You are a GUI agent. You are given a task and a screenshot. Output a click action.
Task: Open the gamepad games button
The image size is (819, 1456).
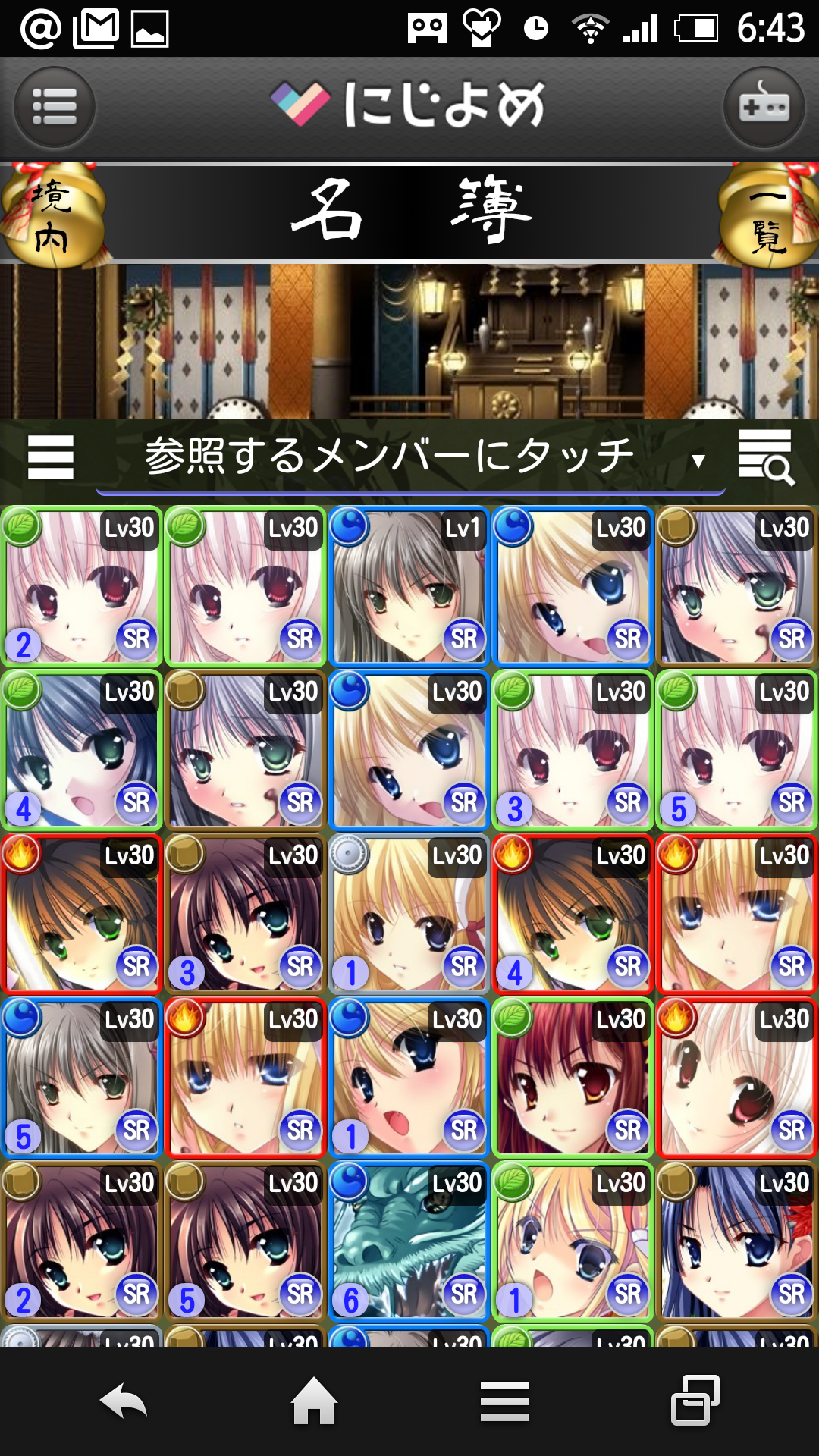(x=764, y=107)
